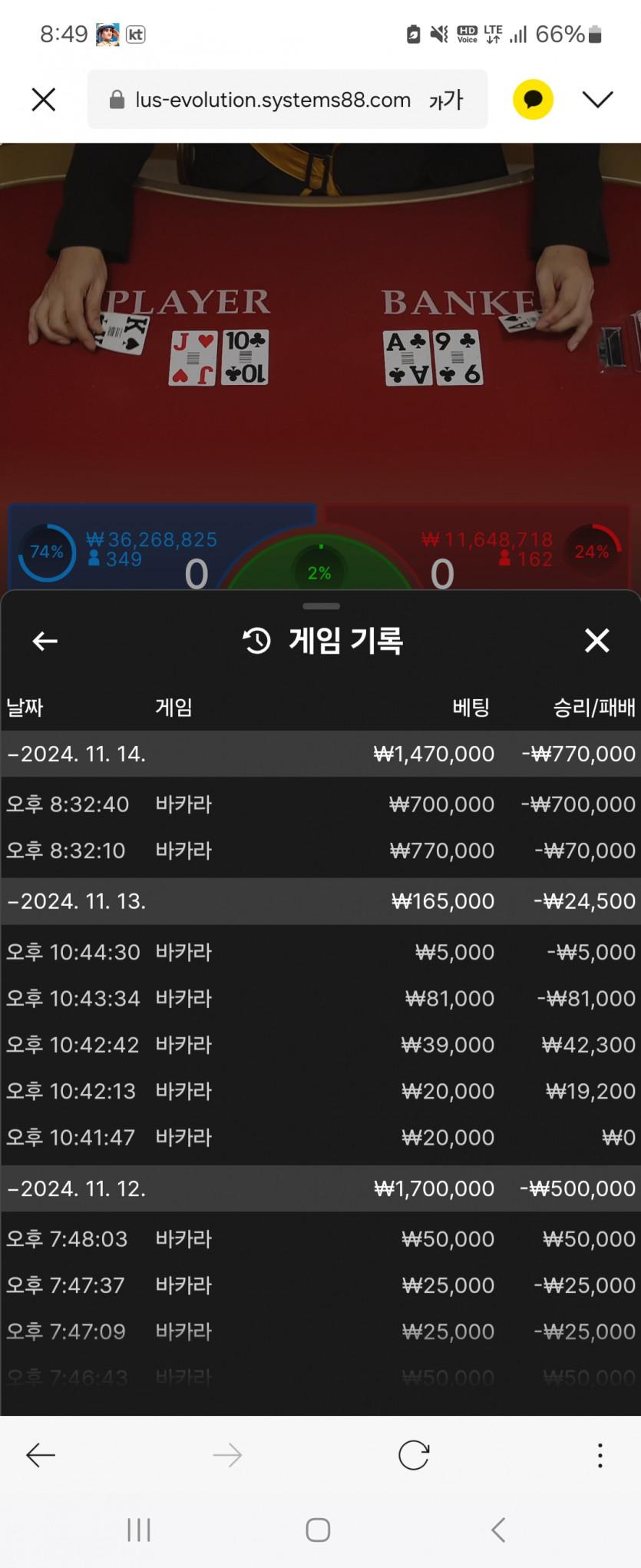Screen dimensions: 641x1568
Task: Close the 게임 기록 panel
Action: tap(596, 641)
